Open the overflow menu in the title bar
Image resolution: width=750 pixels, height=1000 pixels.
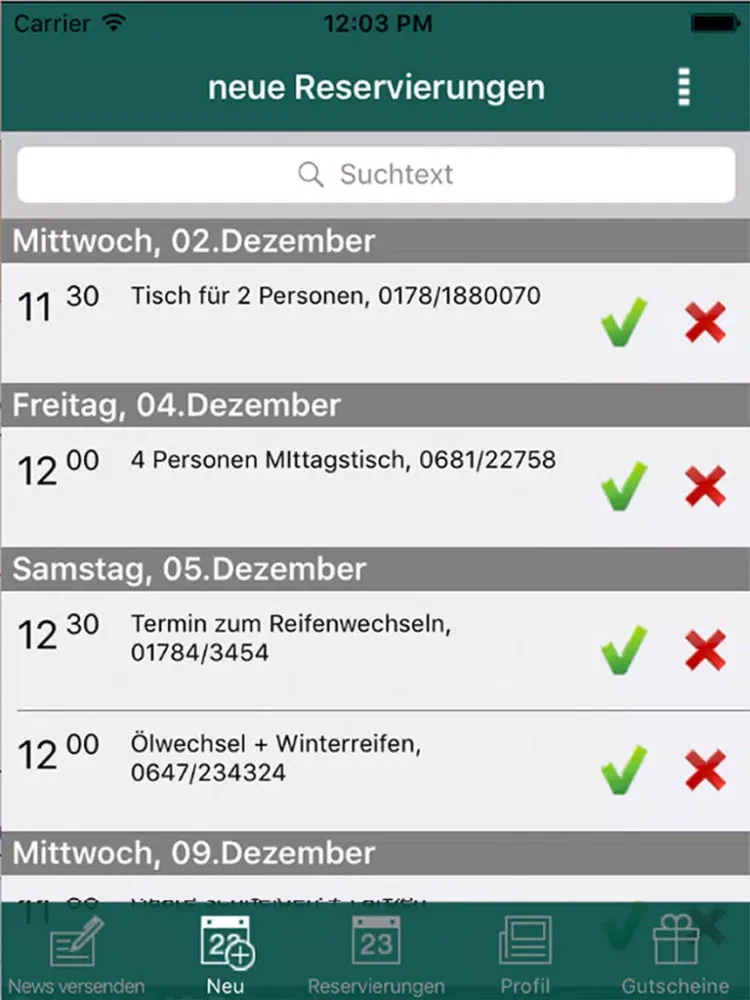click(x=683, y=87)
